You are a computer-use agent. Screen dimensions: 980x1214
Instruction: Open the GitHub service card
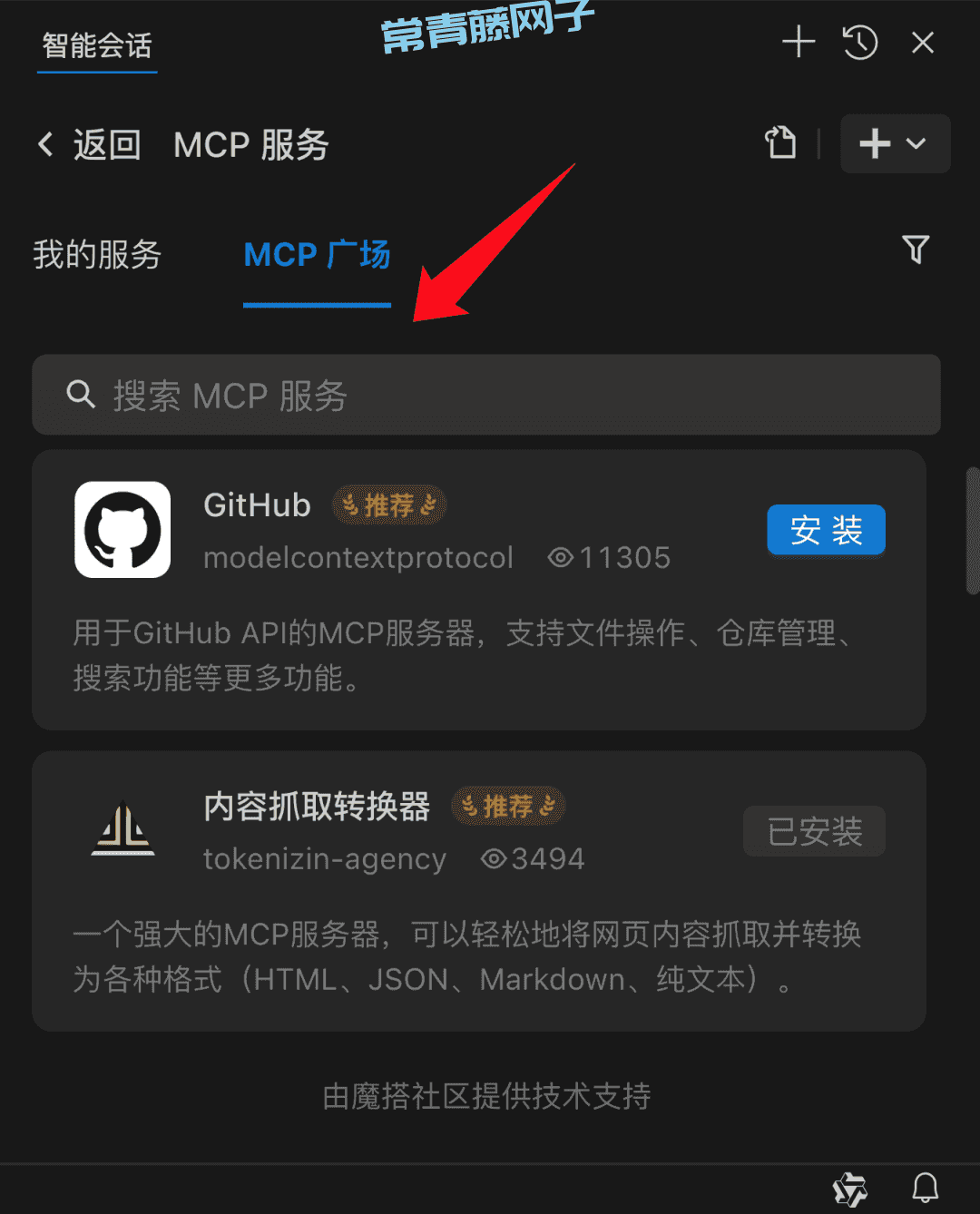pyautogui.click(x=454, y=653)
